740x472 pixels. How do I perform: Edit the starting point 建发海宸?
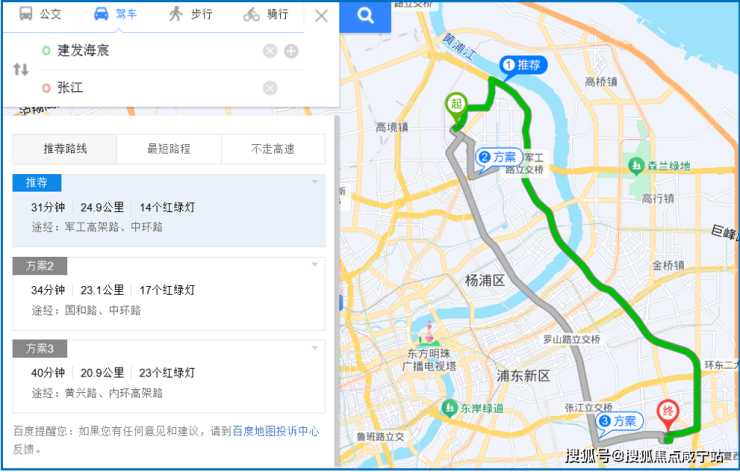tap(150, 51)
